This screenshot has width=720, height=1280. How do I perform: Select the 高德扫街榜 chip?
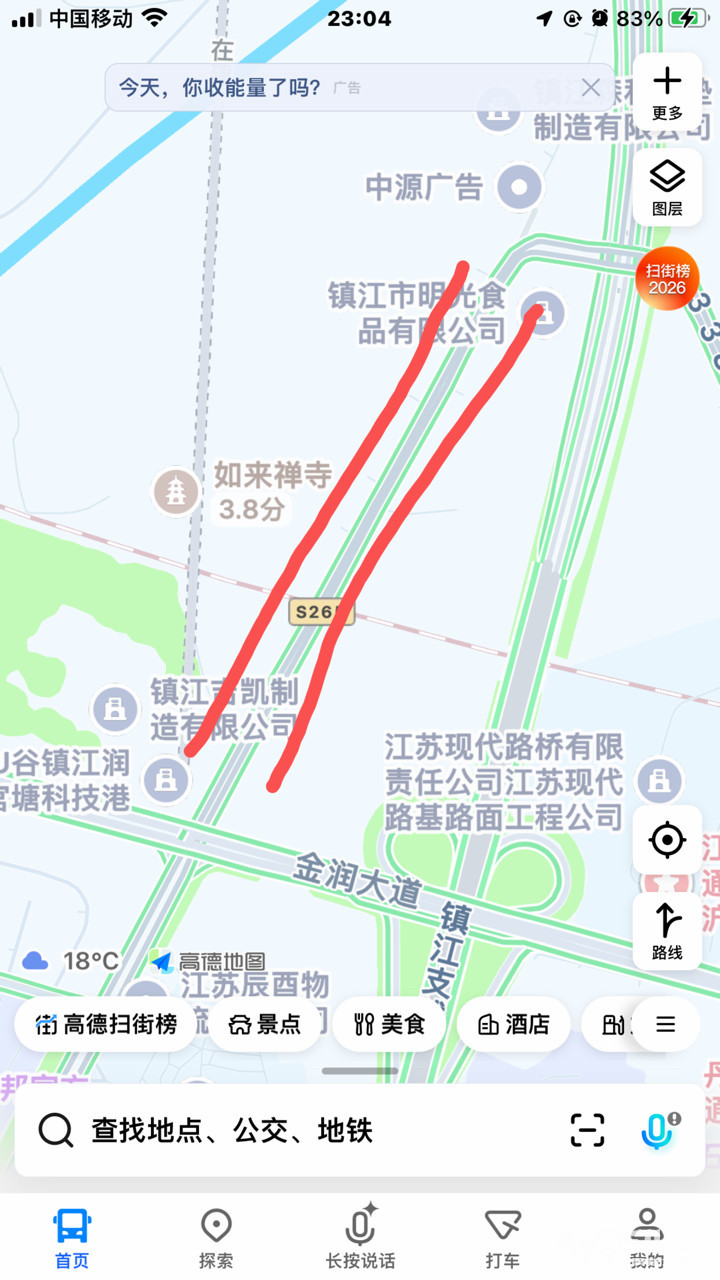pyautogui.click(x=106, y=1024)
